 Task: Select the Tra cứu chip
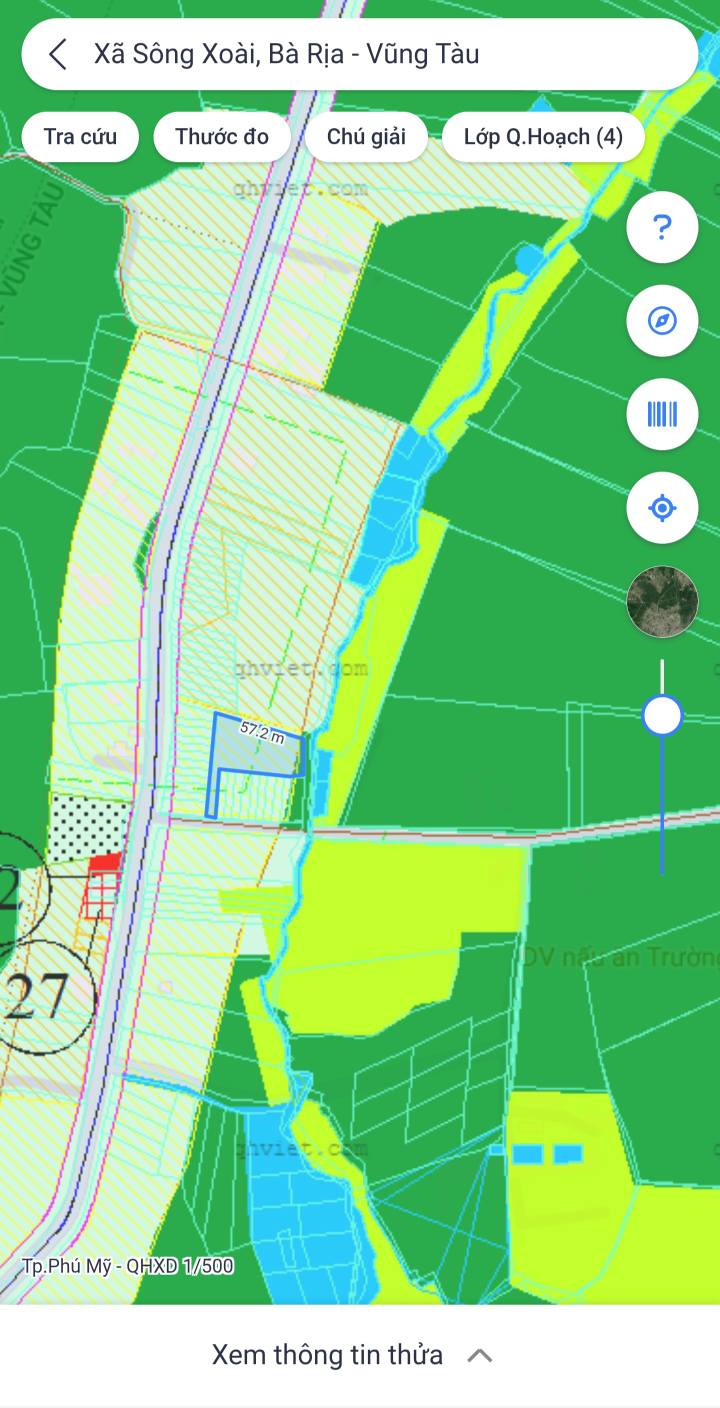pyautogui.click(x=80, y=137)
